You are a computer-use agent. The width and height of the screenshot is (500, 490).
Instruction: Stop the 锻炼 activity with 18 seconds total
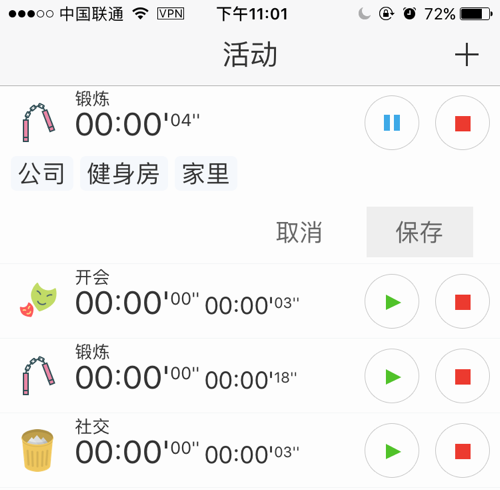(x=462, y=376)
